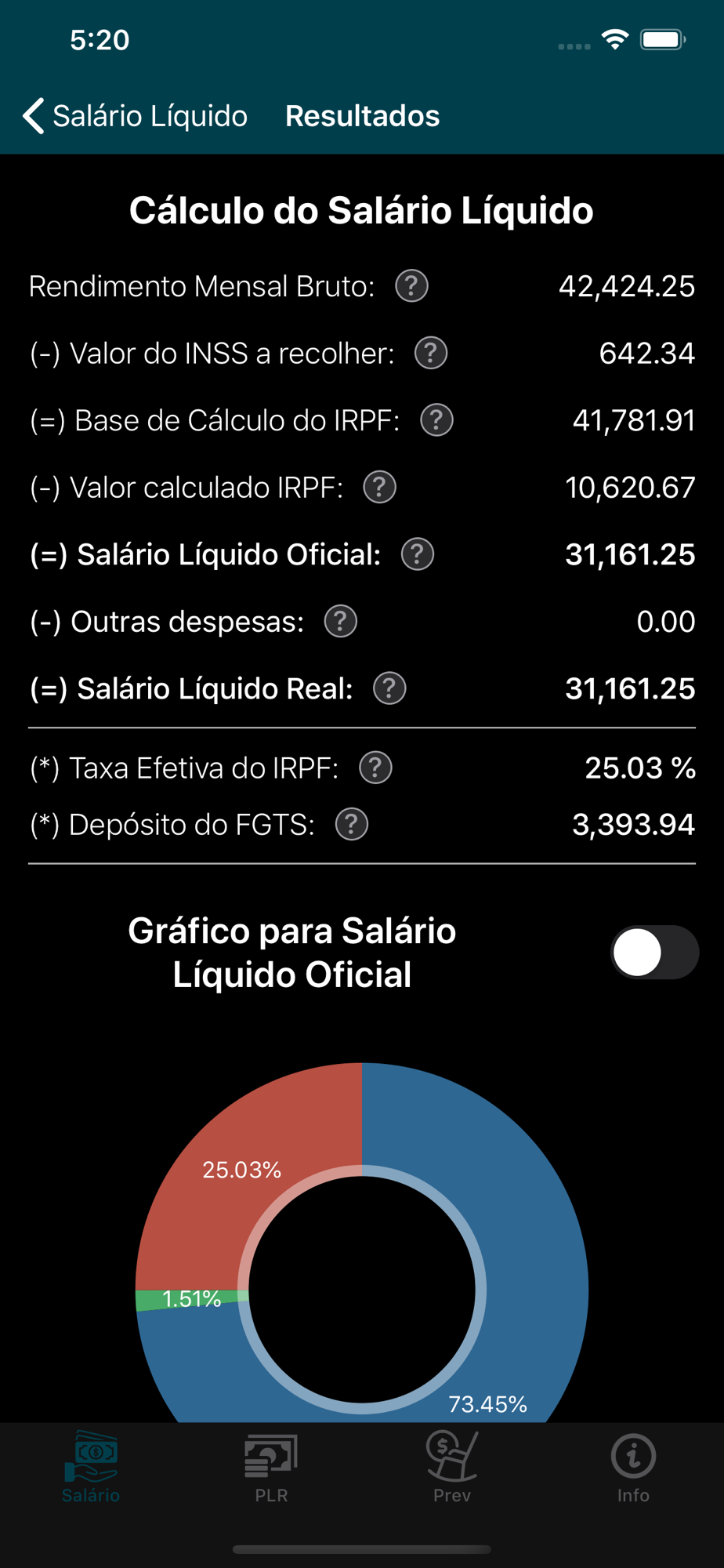Open help for Base de Cálculo do IRPF
Image resolution: width=724 pixels, height=1568 pixels.
click(x=436, y=421)
